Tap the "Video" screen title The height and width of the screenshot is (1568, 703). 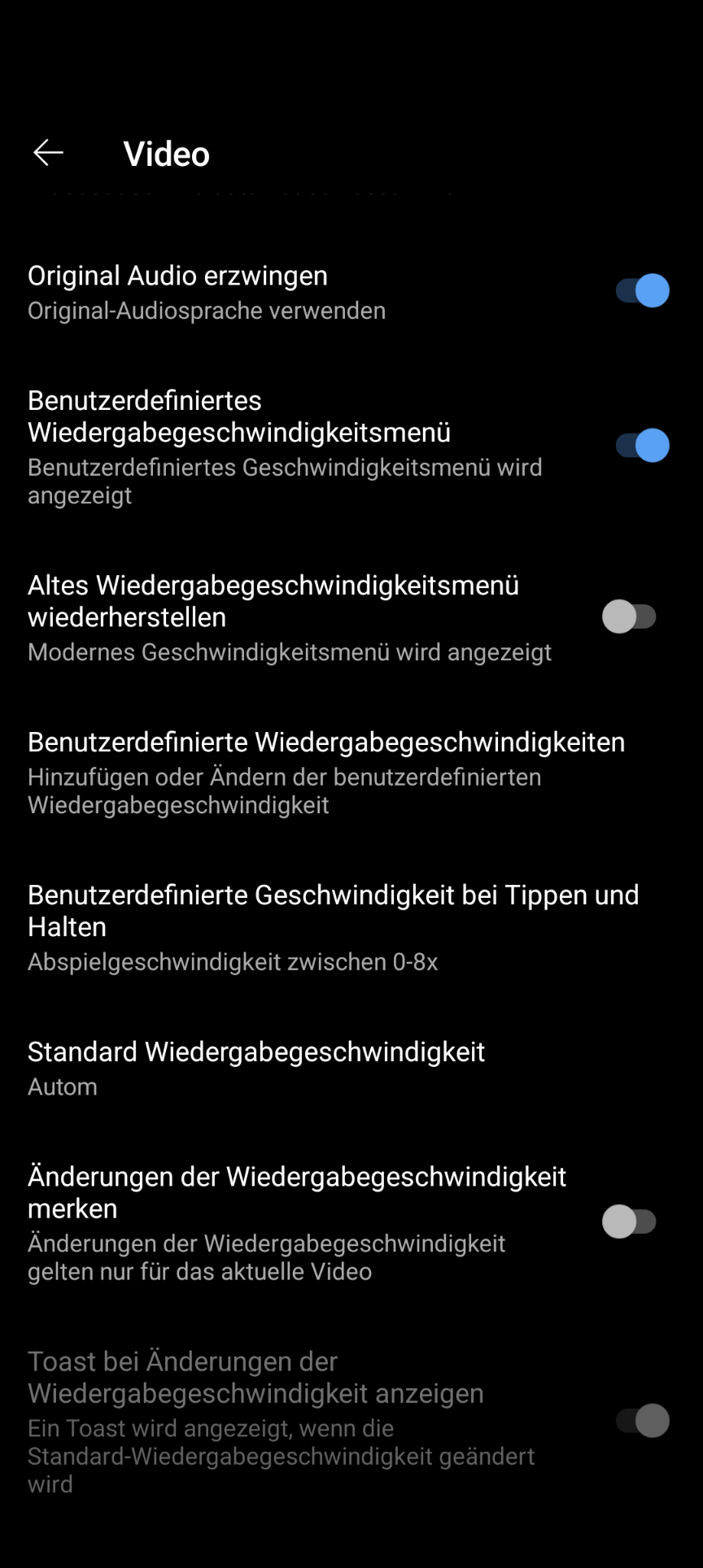point(166,153)
